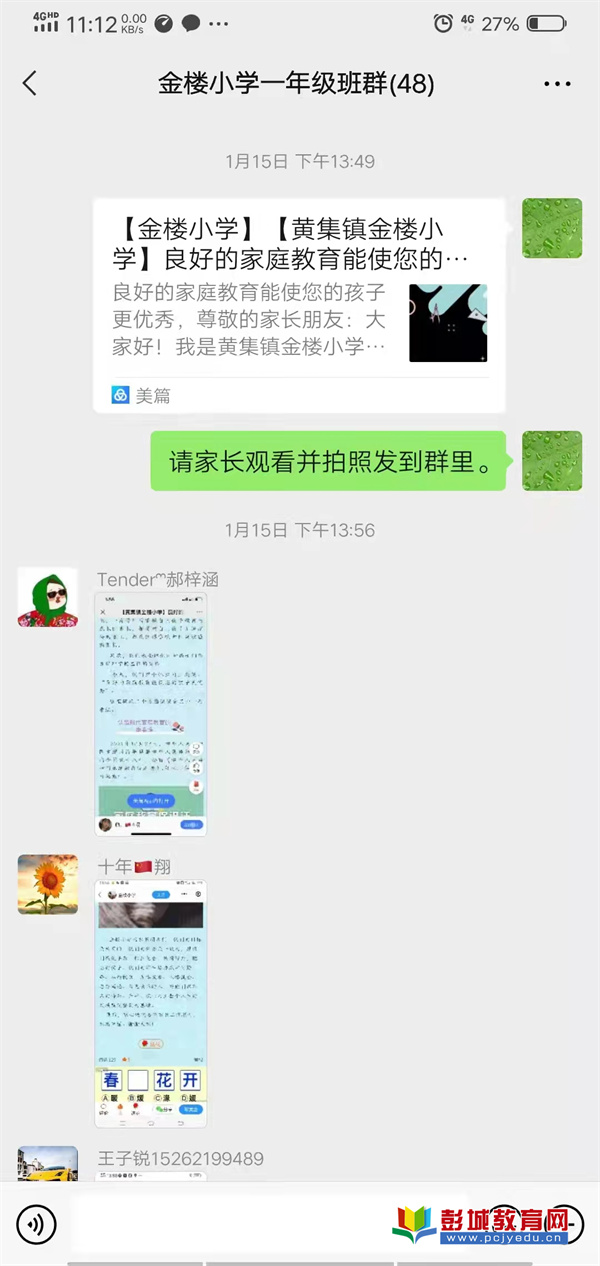600x1266 pixels.
Task: Switch to voice message input
Action: [36, 1223]
